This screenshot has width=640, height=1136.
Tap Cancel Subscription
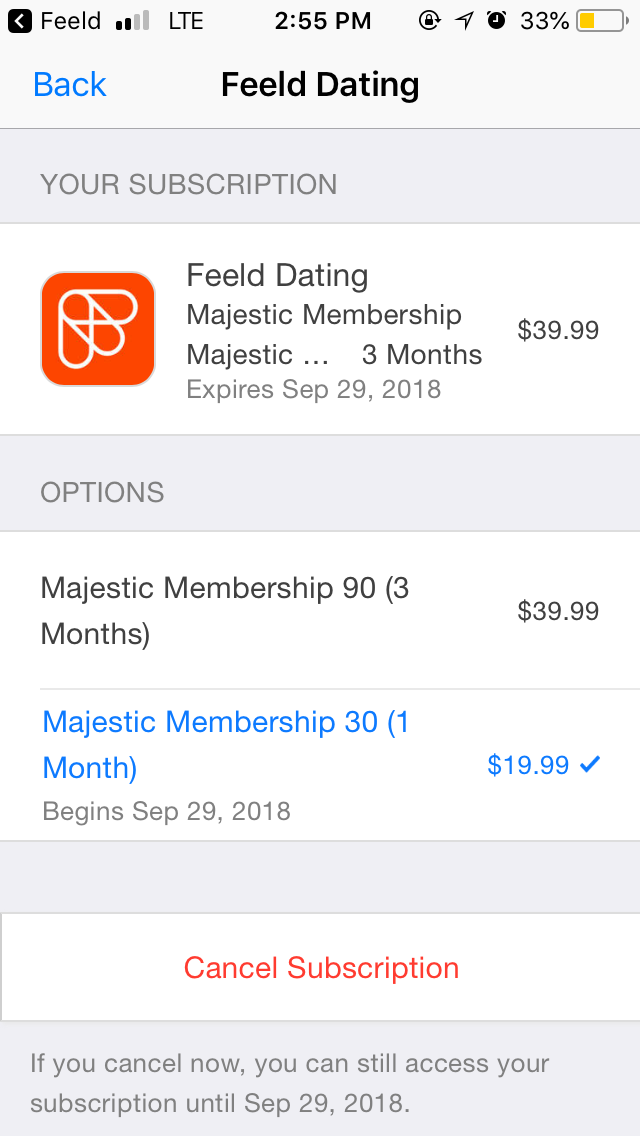click(x=320, y=967)
